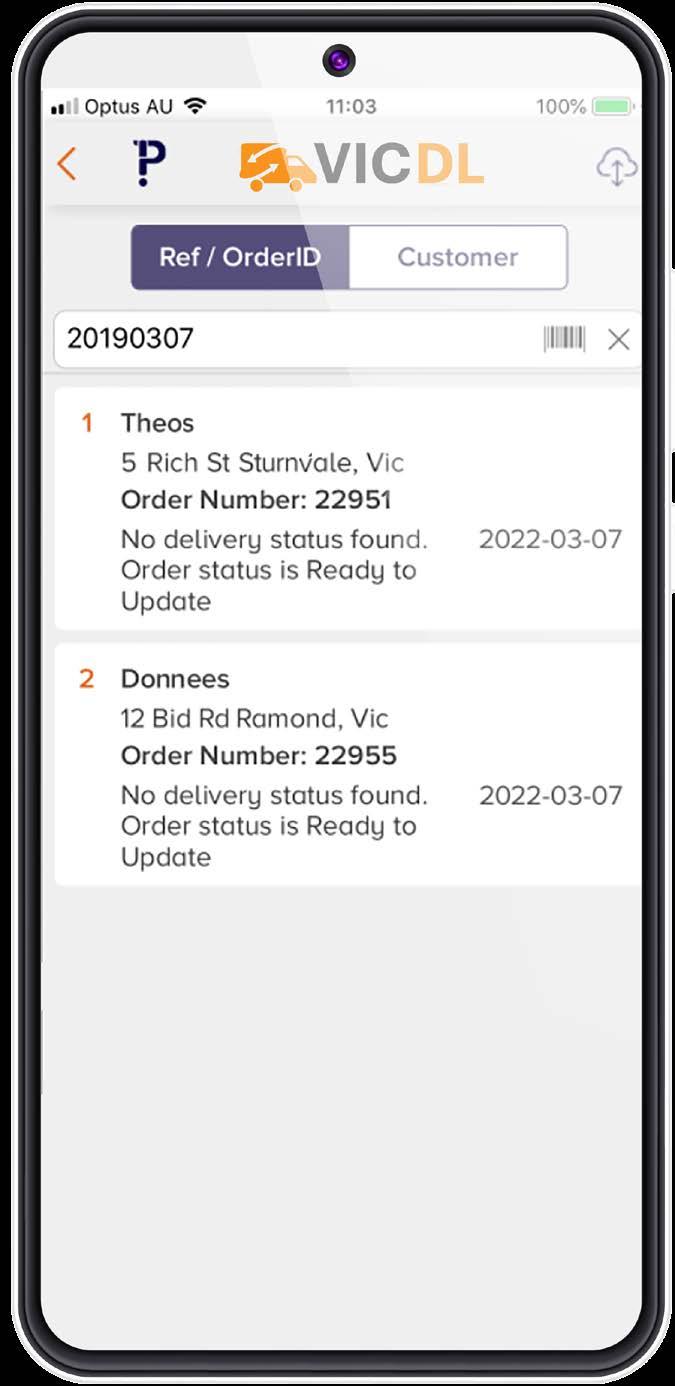Viewport: 675px width, 1386px height.
Task: Go back using the orange arrow
Action: pos(67,164)
